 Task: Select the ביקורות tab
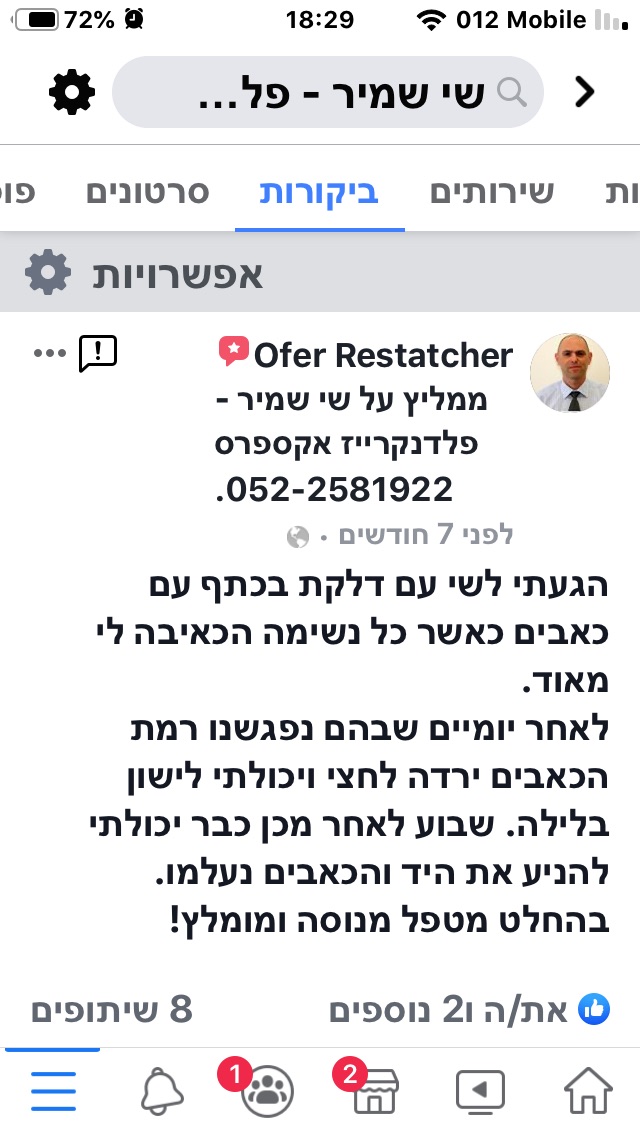pos(319,192)
